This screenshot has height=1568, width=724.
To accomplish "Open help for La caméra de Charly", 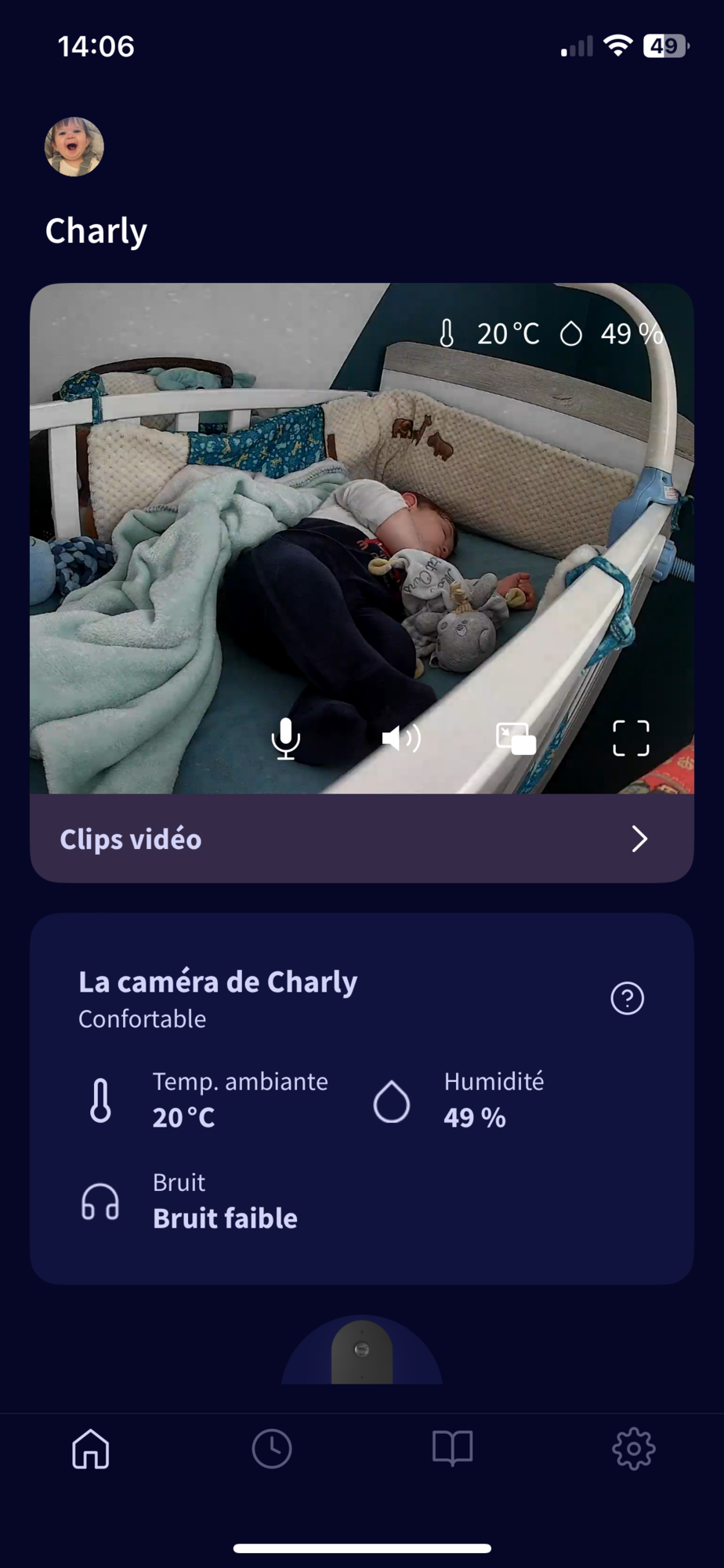I will [627, 998].
